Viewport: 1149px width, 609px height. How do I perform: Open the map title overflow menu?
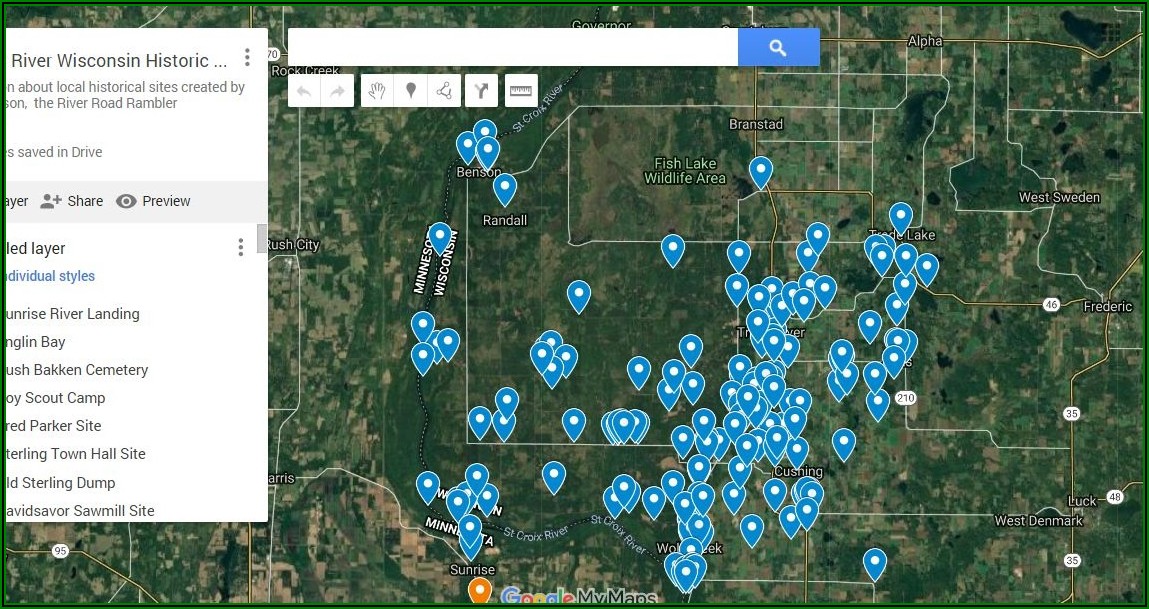247,58
